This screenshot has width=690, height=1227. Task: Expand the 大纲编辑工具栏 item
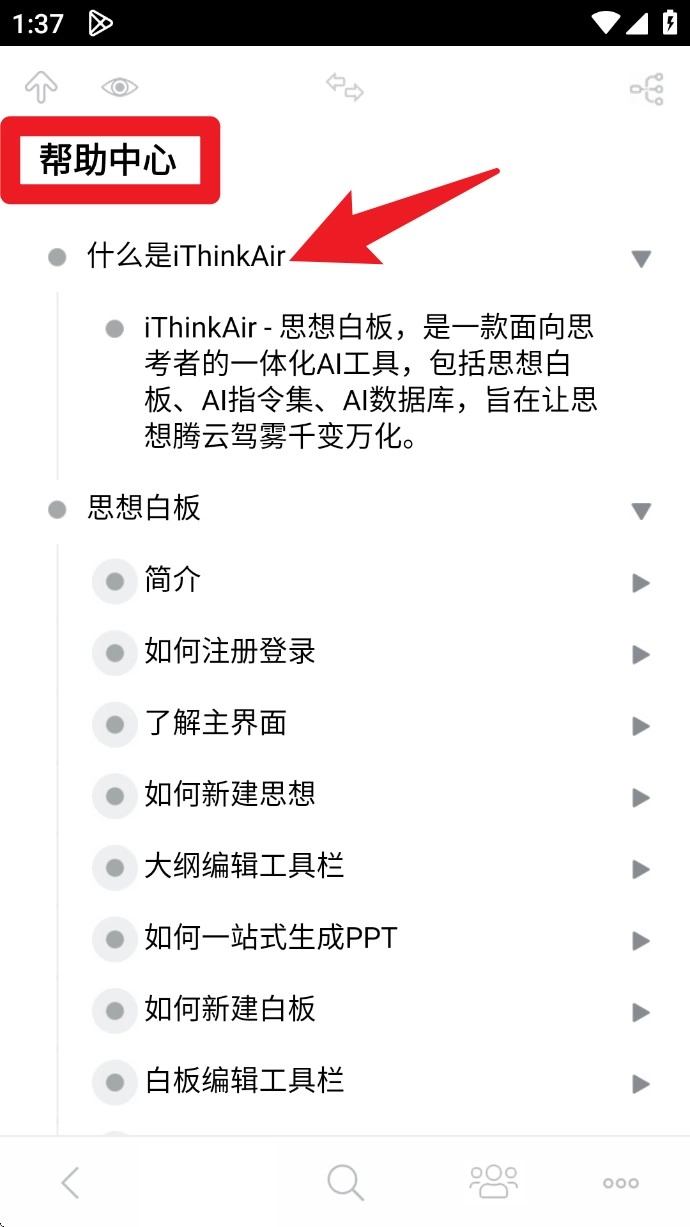[642, 869]
